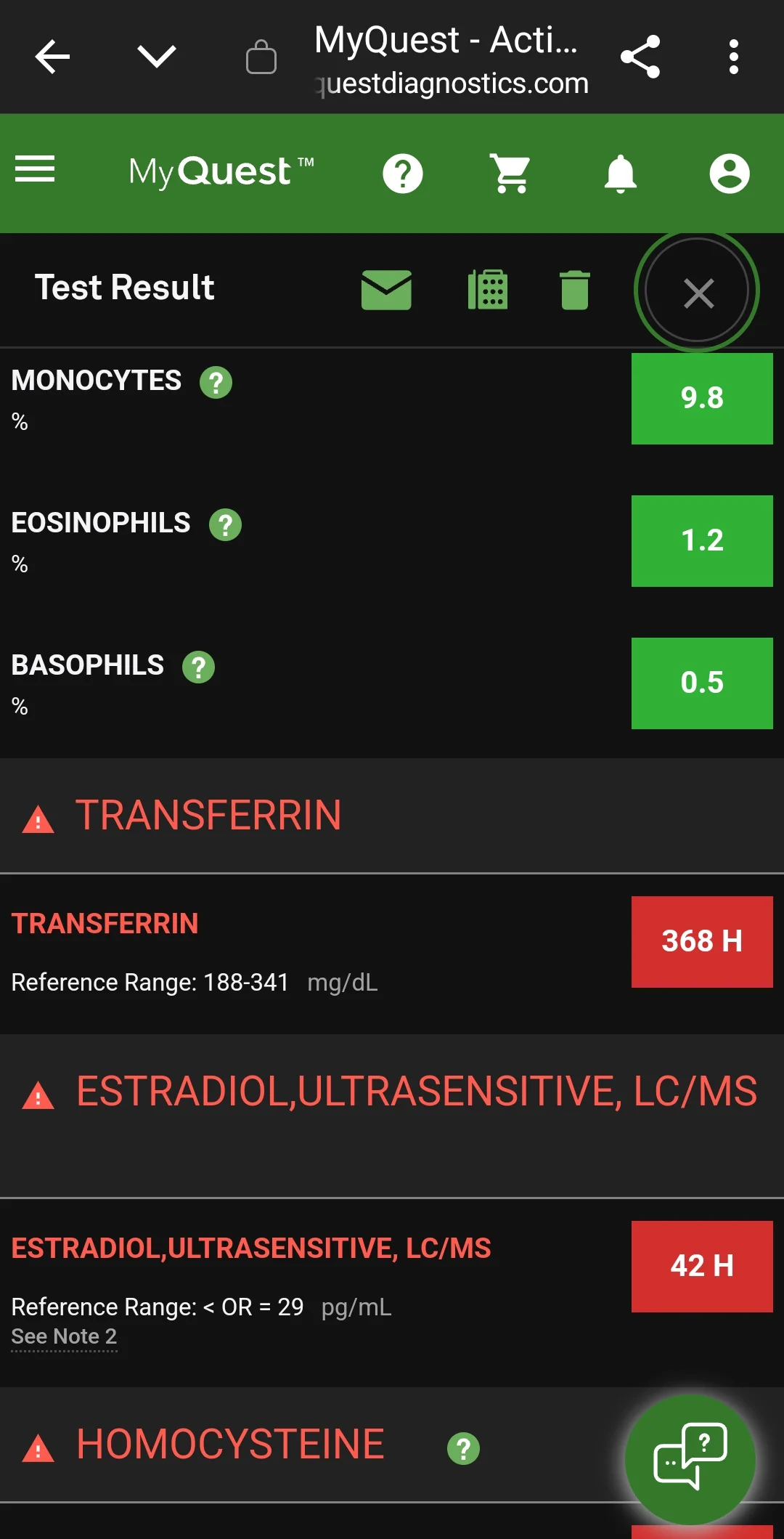Minimize the browser tab with the chevron
This screenshot has height=1539, width=784.
point(157,57)
